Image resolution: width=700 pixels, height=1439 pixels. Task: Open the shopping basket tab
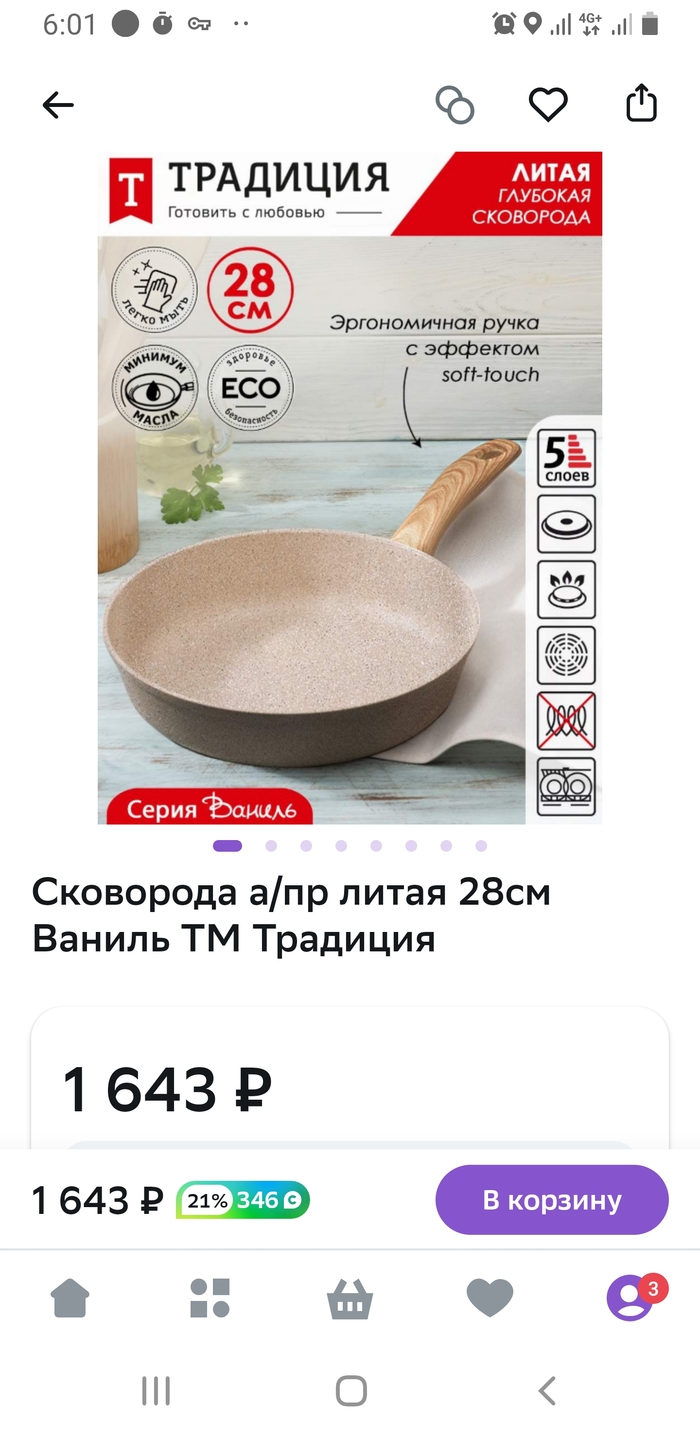click(x=350, y=1300)
